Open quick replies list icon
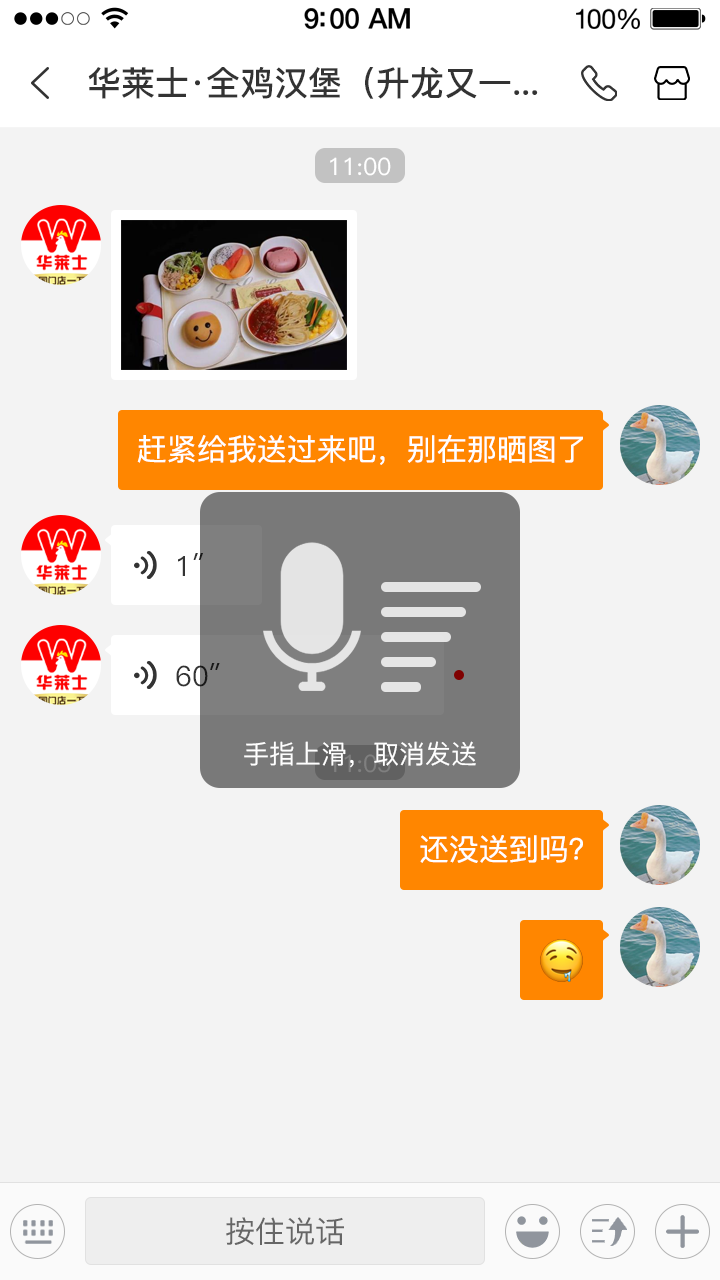Image resolution: width=720 pixels, height=1280 pixels. [607, 1231]
